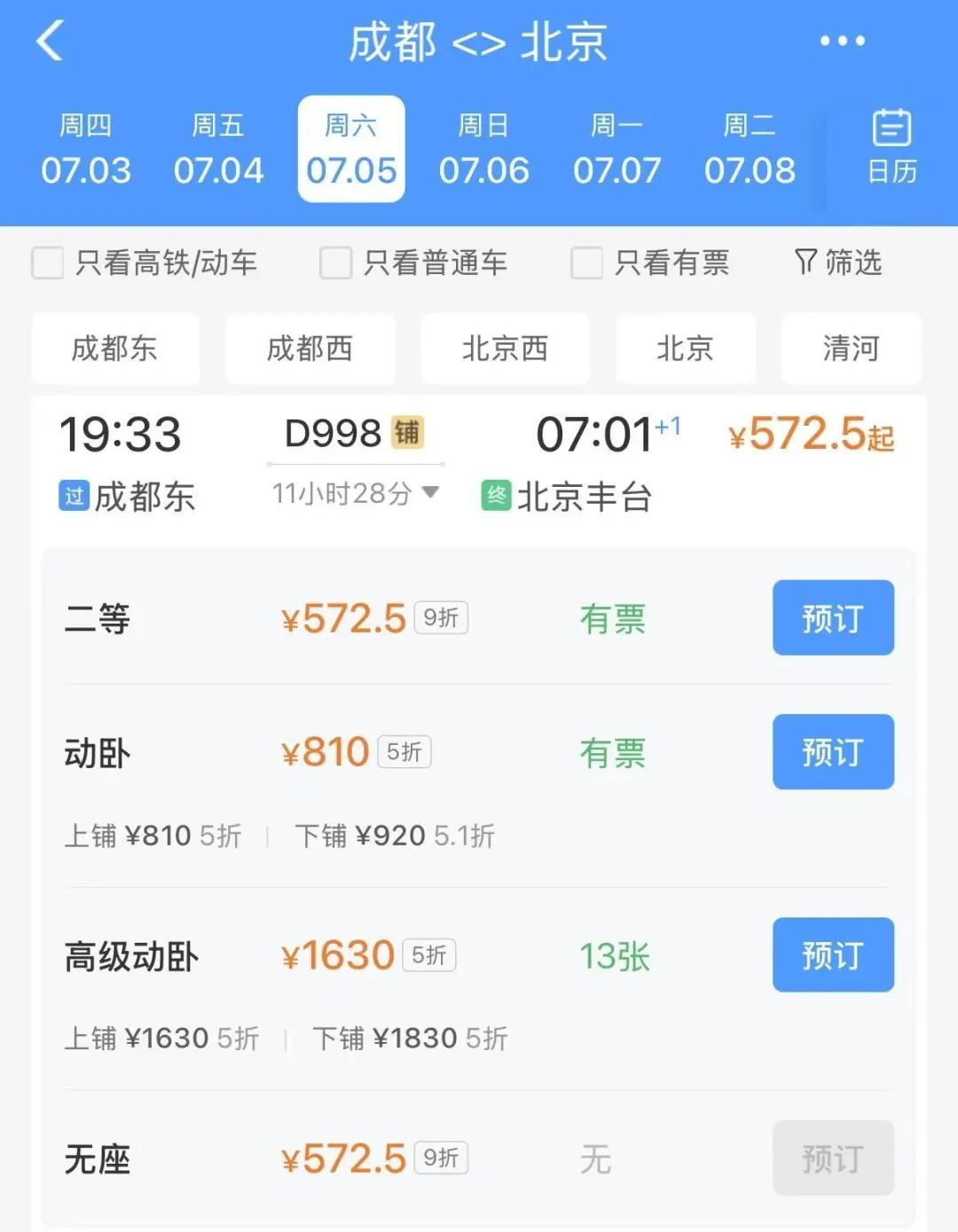Tap 预订 for the 高级动卧 berth
958x1232 pixels.
click(832, 956)
